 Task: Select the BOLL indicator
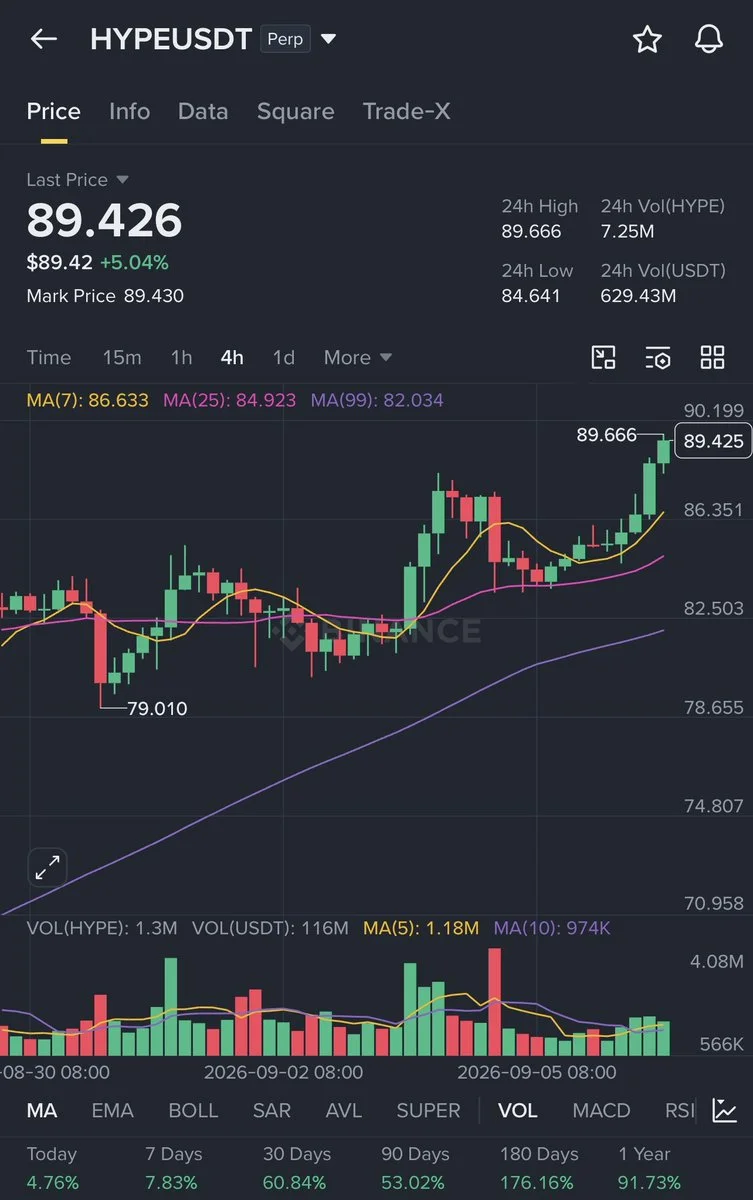click(193, 1110)
